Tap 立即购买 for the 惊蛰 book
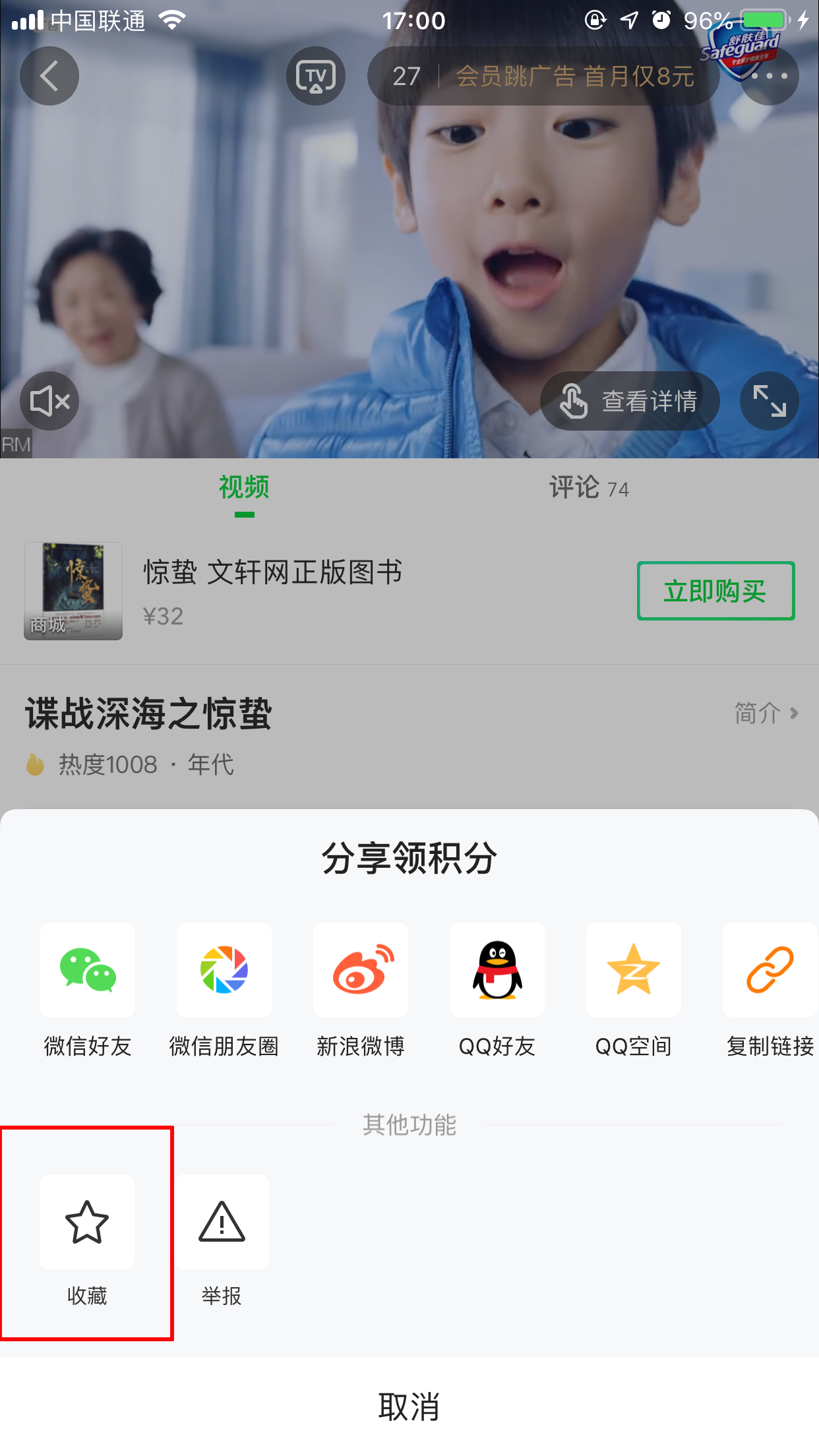 tap(715, 591)
